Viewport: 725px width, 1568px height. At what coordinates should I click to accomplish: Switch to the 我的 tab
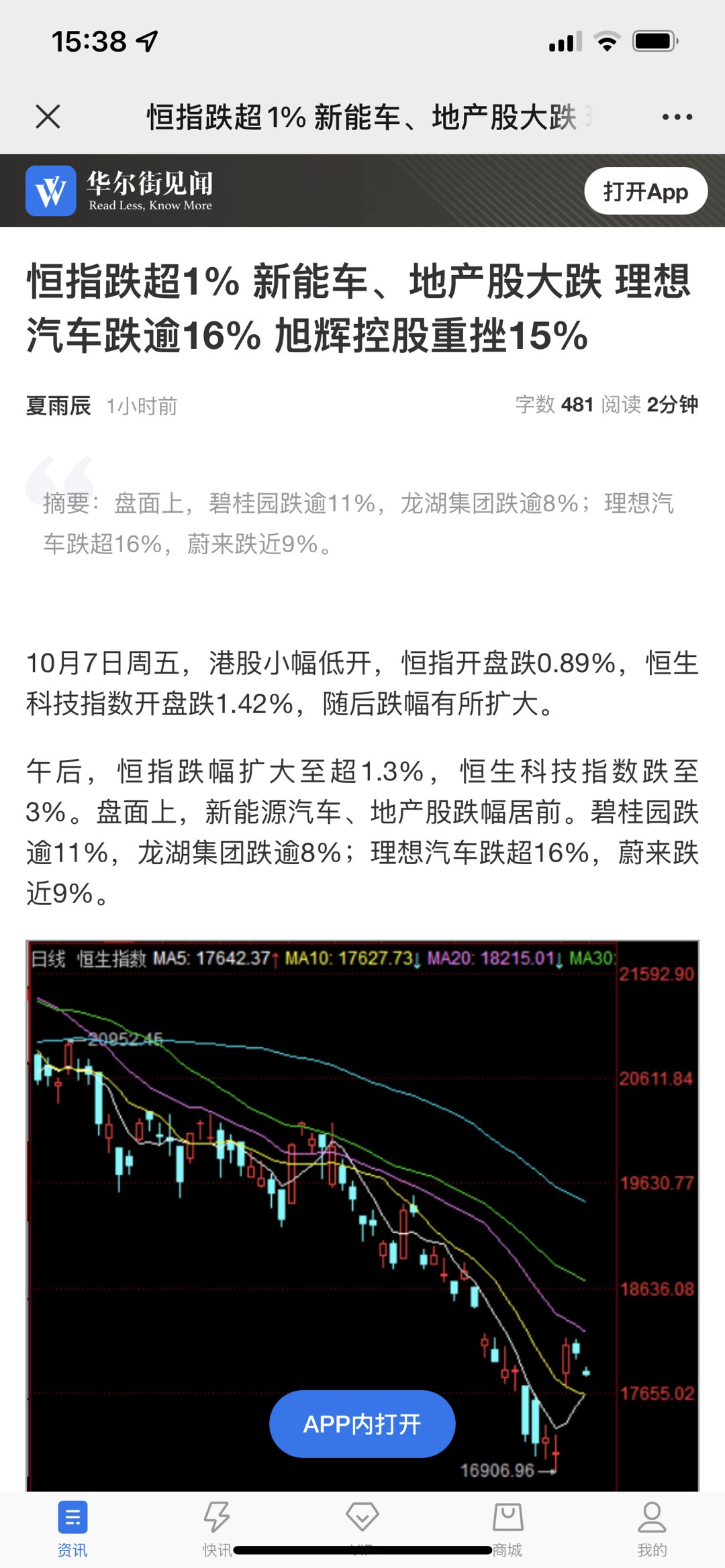pos(652,1528)
